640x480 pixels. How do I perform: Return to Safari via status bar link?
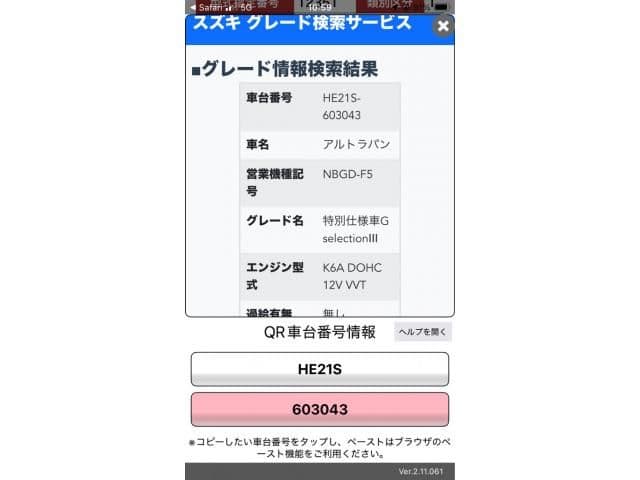pos(203,6)
